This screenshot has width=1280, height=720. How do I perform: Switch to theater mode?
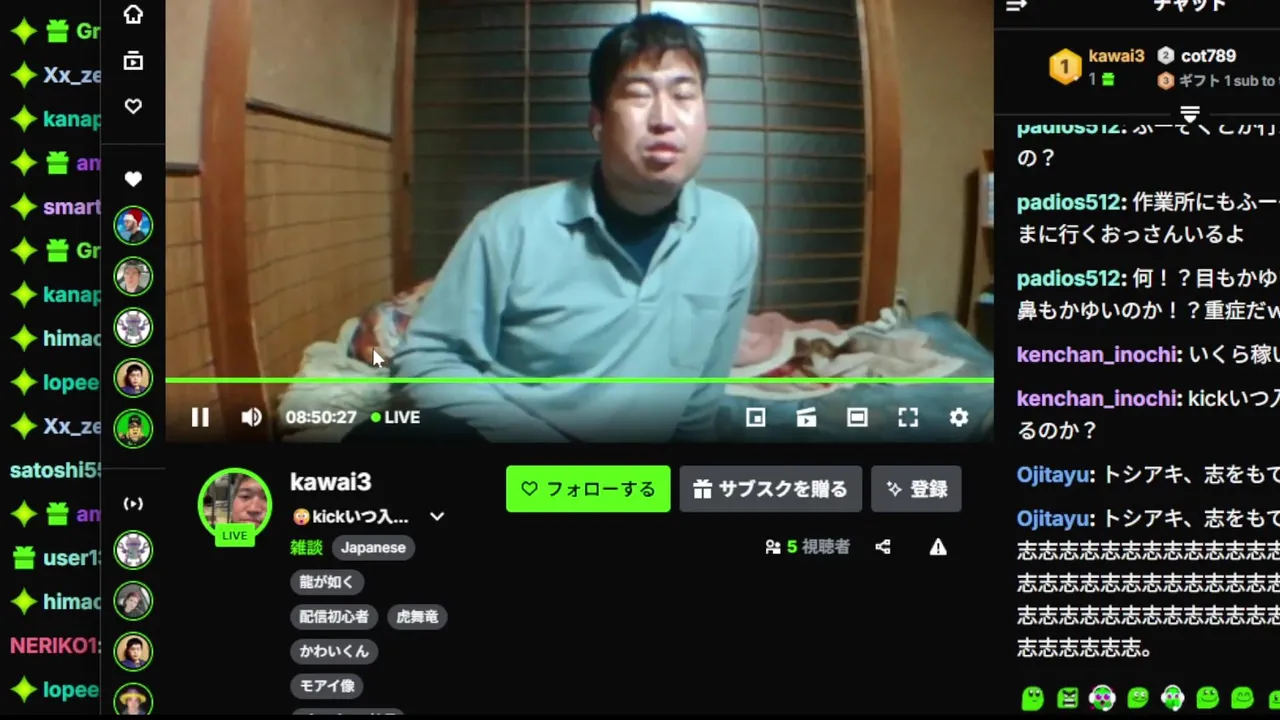(857, 417)
